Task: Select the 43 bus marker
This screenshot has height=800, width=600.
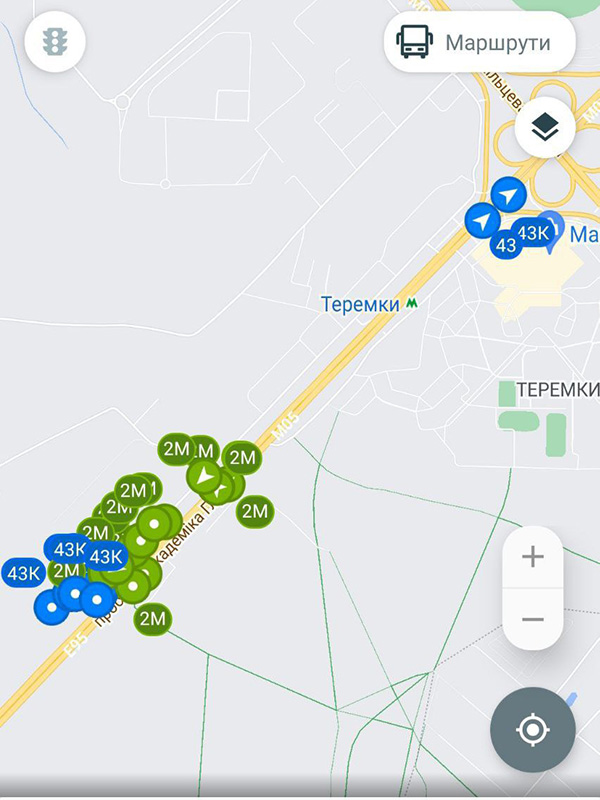Action: point(505,245)
